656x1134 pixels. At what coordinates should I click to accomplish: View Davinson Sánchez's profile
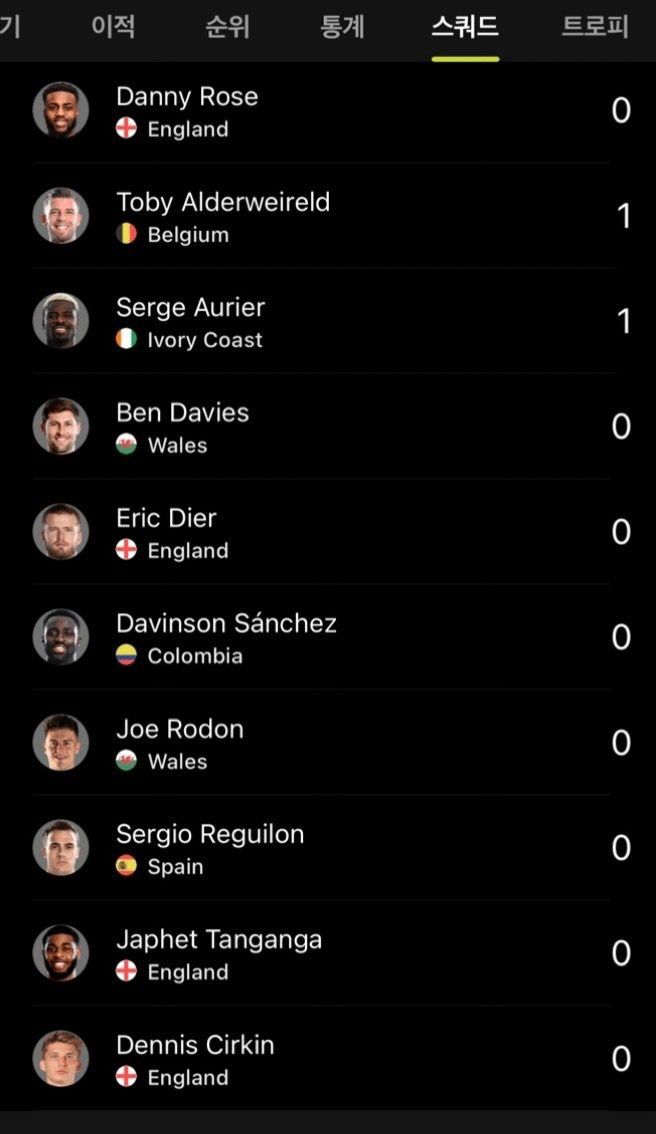(x=226, y=638)
